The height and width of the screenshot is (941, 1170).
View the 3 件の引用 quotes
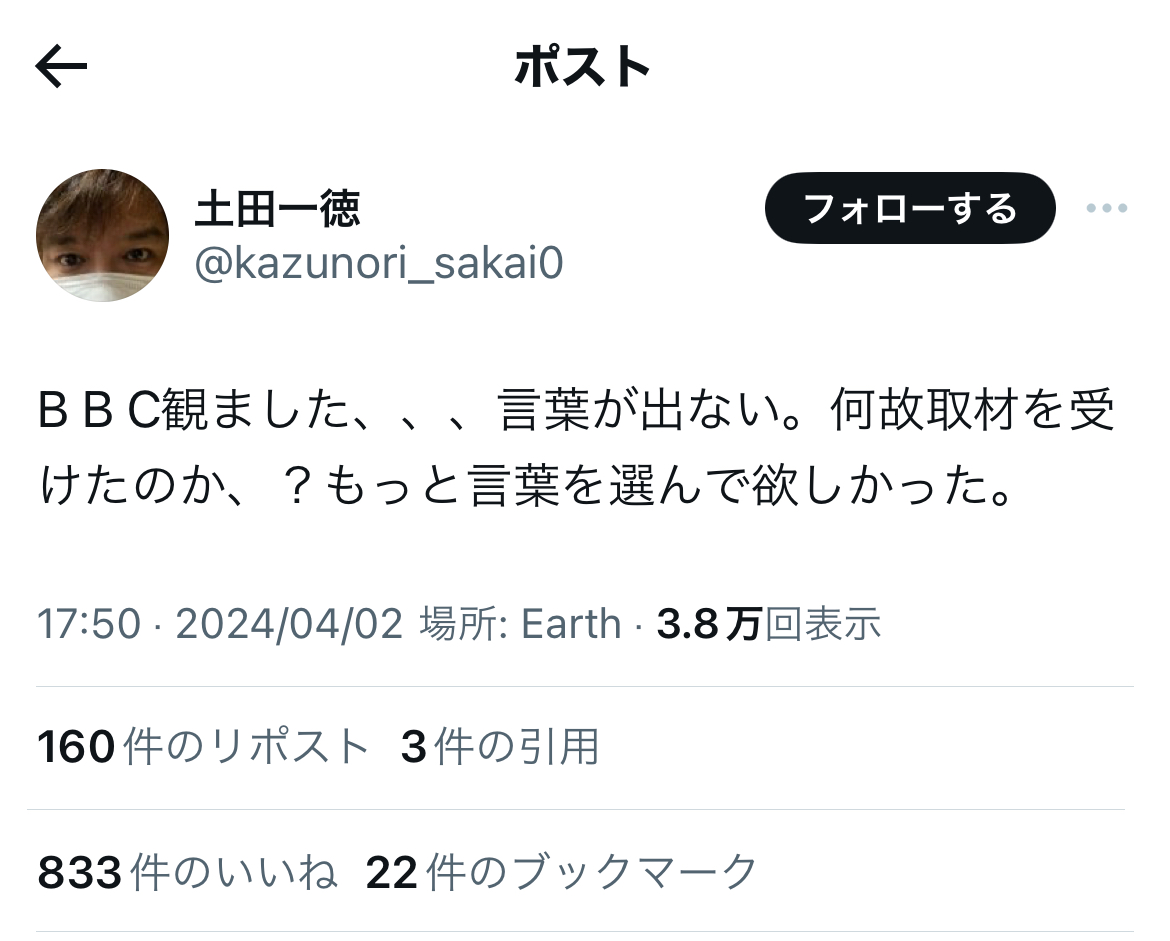click(500, 746)
